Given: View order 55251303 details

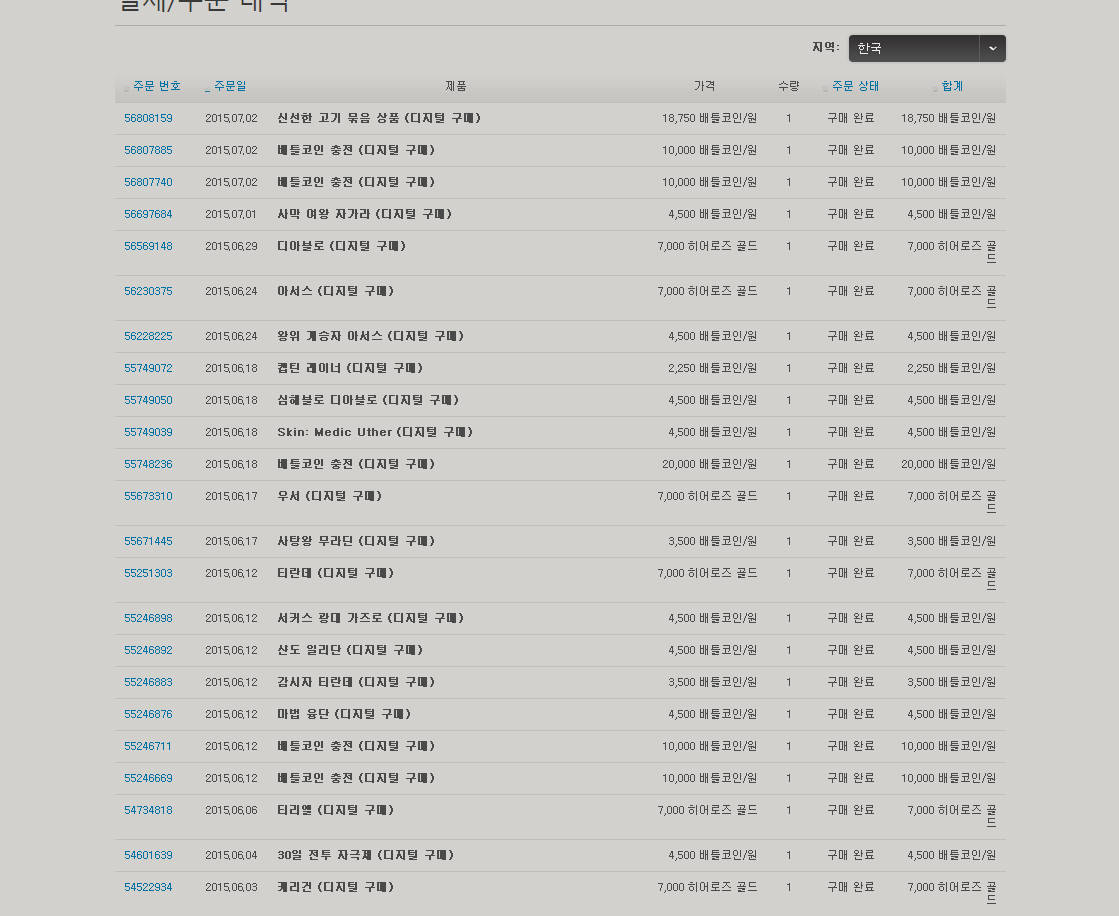Looking at the screenshot, I should click(x=148, y=573).
